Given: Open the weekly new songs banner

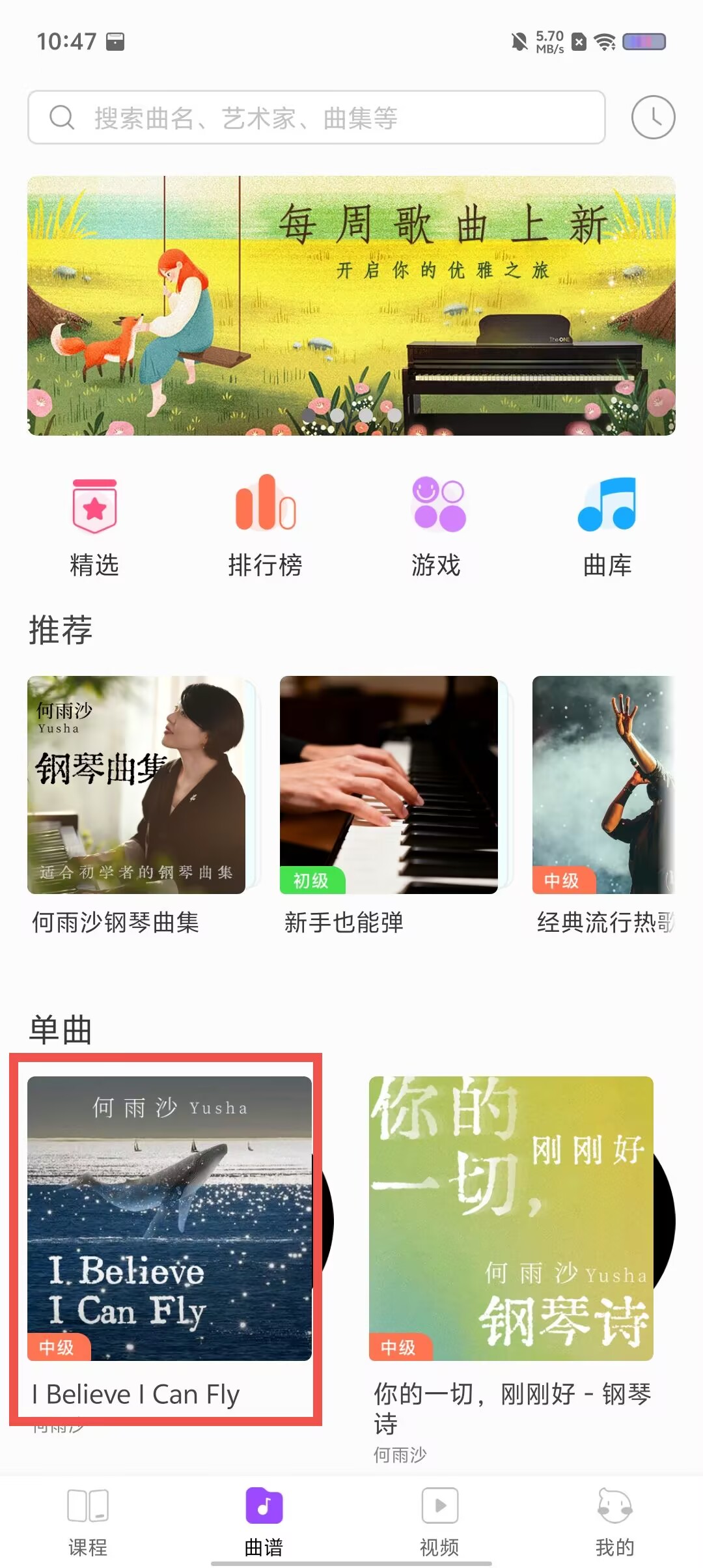Looking at the screenshot, I should pyautogui.click(x=351, y=305).
